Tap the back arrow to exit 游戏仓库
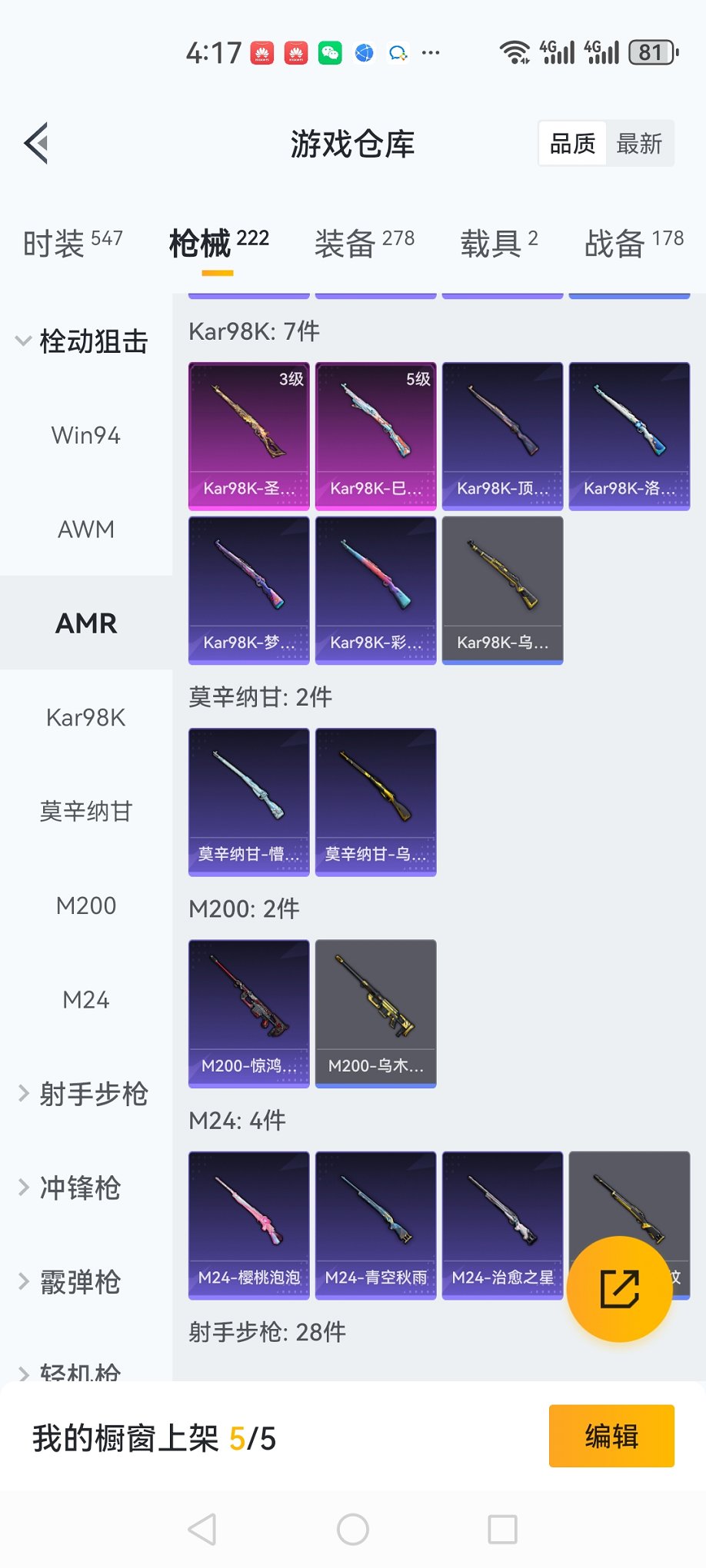Viewport: 706px width, 1568px height. [x=34, y=144]
